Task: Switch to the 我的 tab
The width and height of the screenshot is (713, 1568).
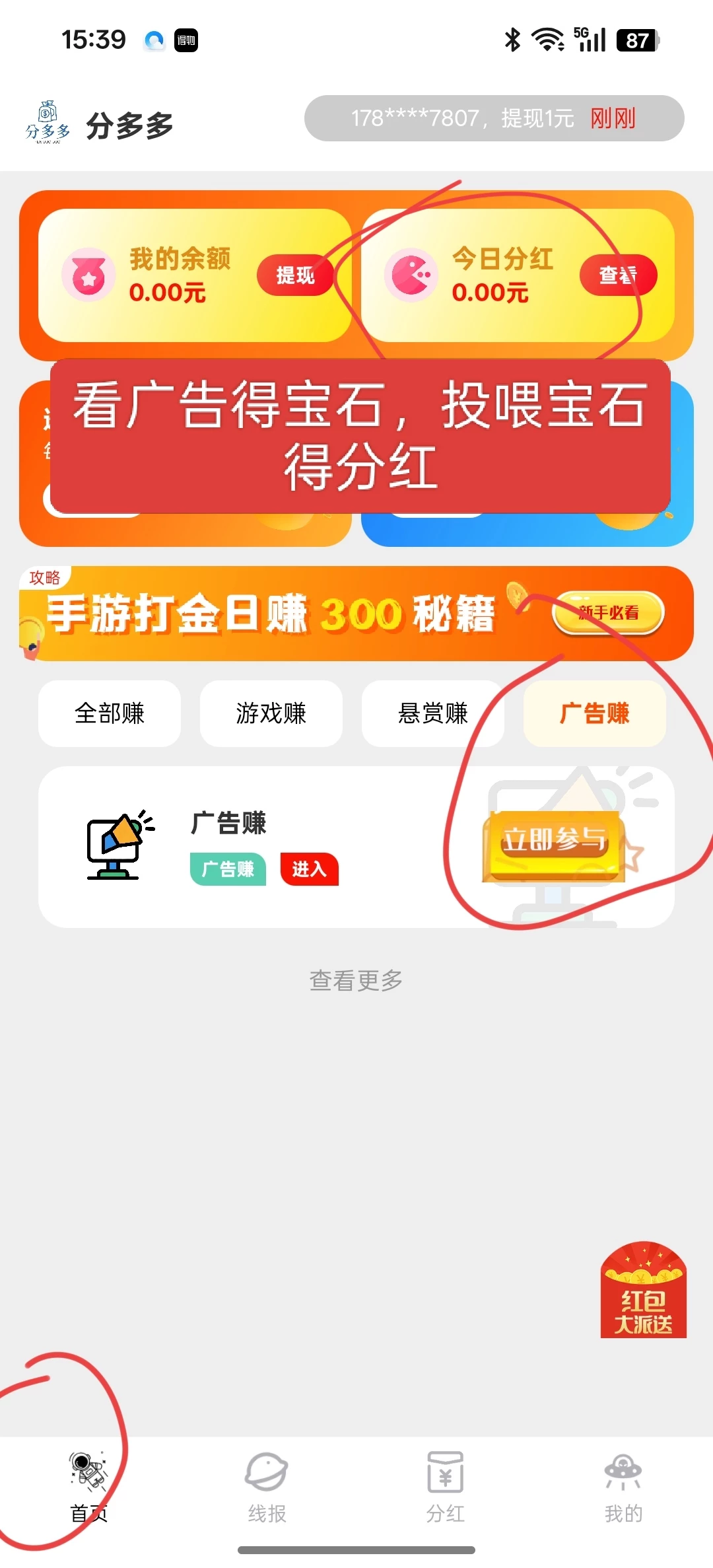Action: point(623,1487)
